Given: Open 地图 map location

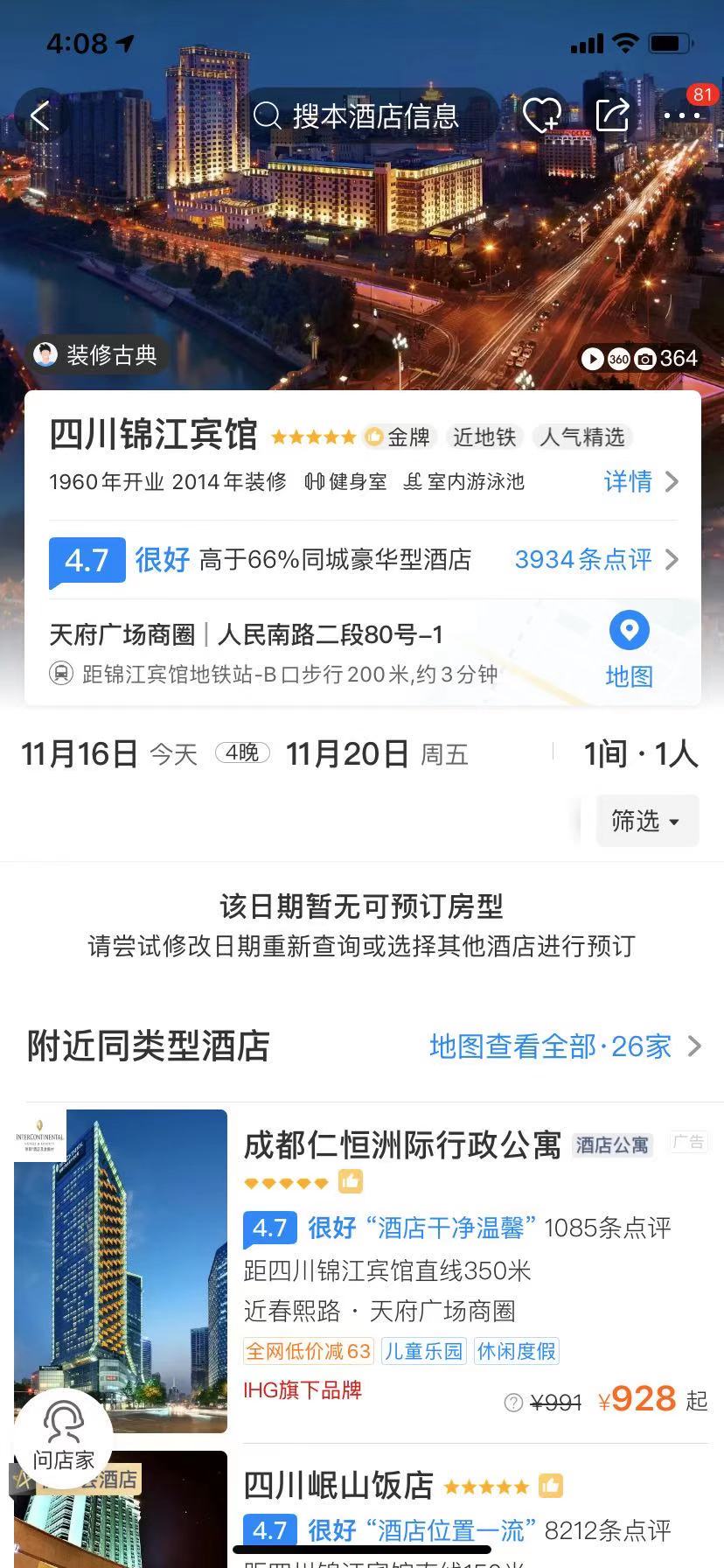Looking at the screenshot, I should pos(629,650).
